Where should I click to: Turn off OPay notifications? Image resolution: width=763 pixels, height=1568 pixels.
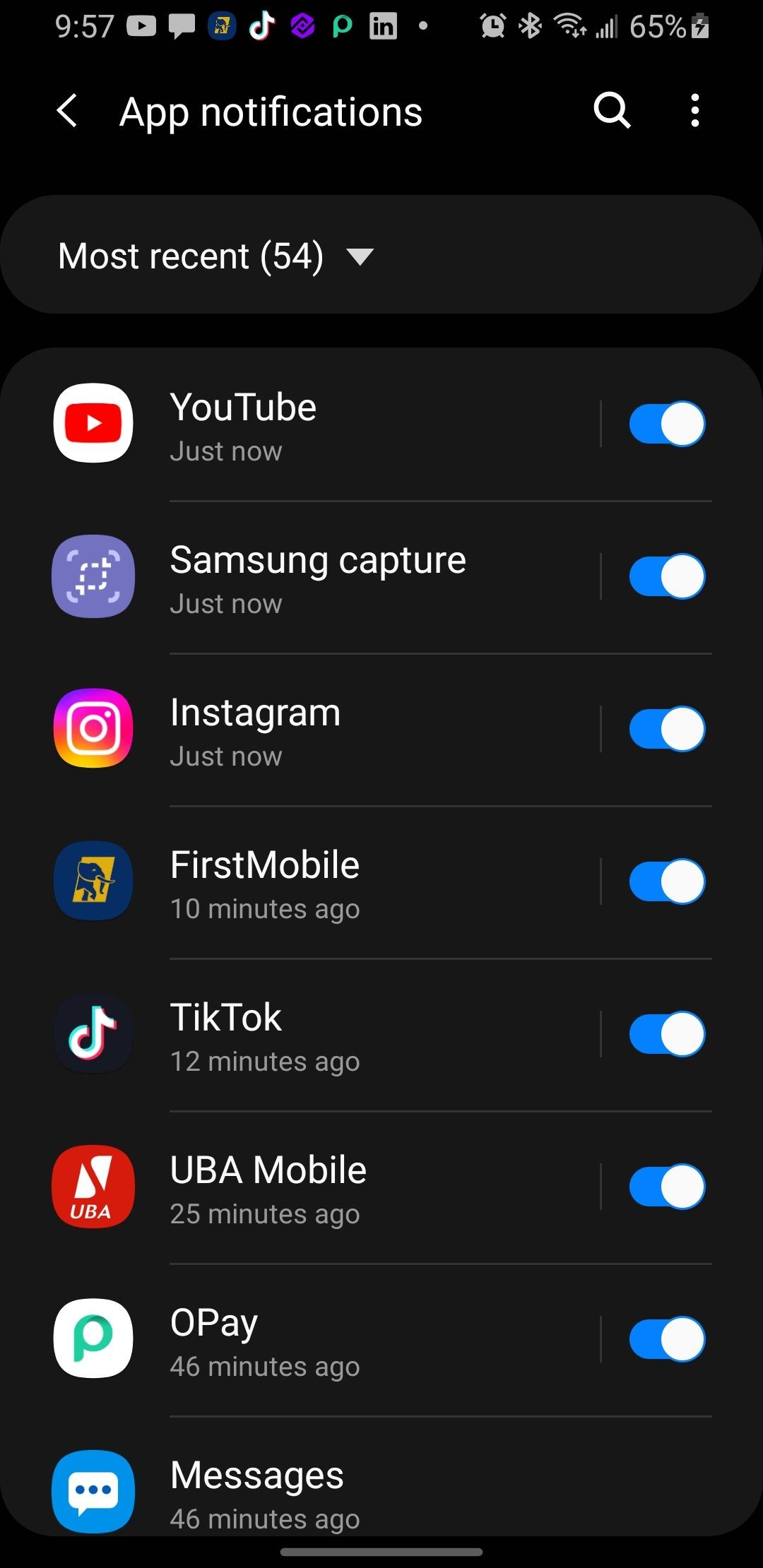click(x=667, y=1339)
